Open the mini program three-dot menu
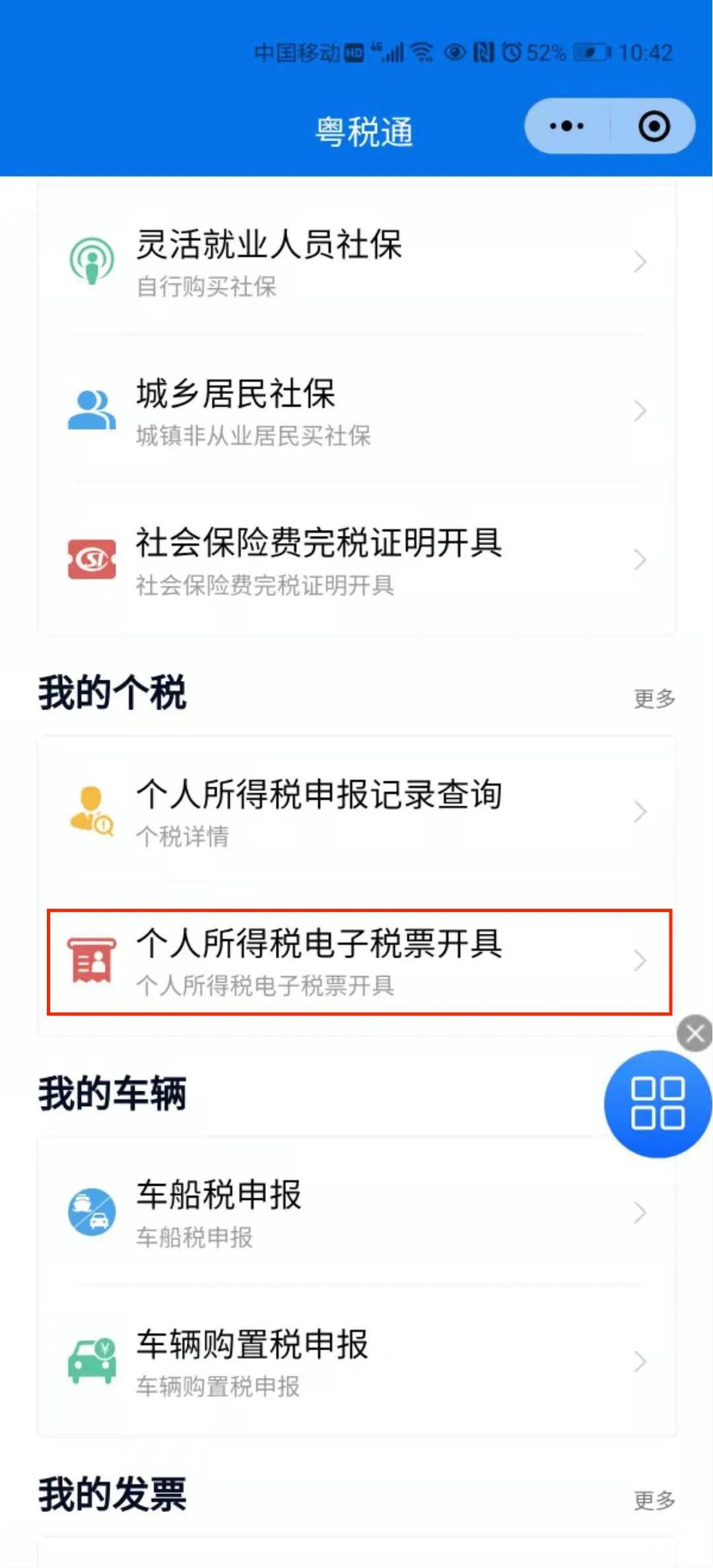Image resolution: width=713 pixels, height=1568 pixels. [566, 126]
